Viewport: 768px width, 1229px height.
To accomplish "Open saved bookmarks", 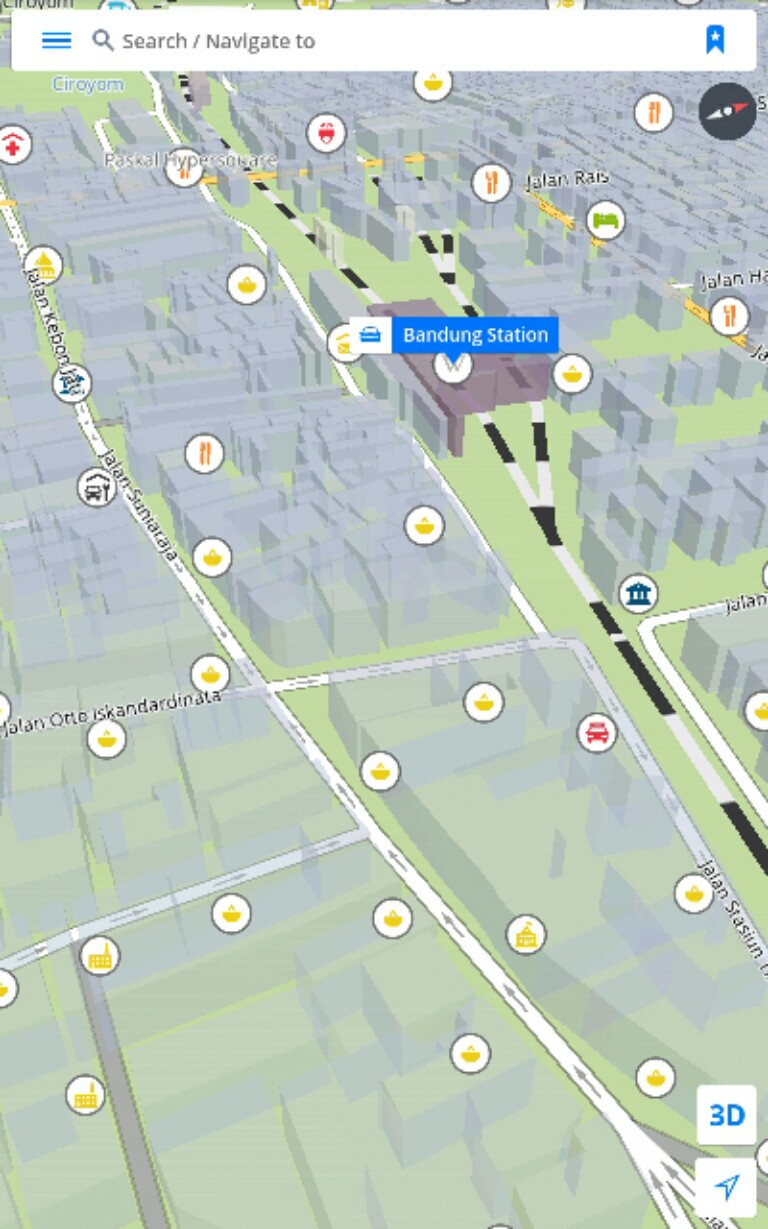I will click(x=715, y=40).
